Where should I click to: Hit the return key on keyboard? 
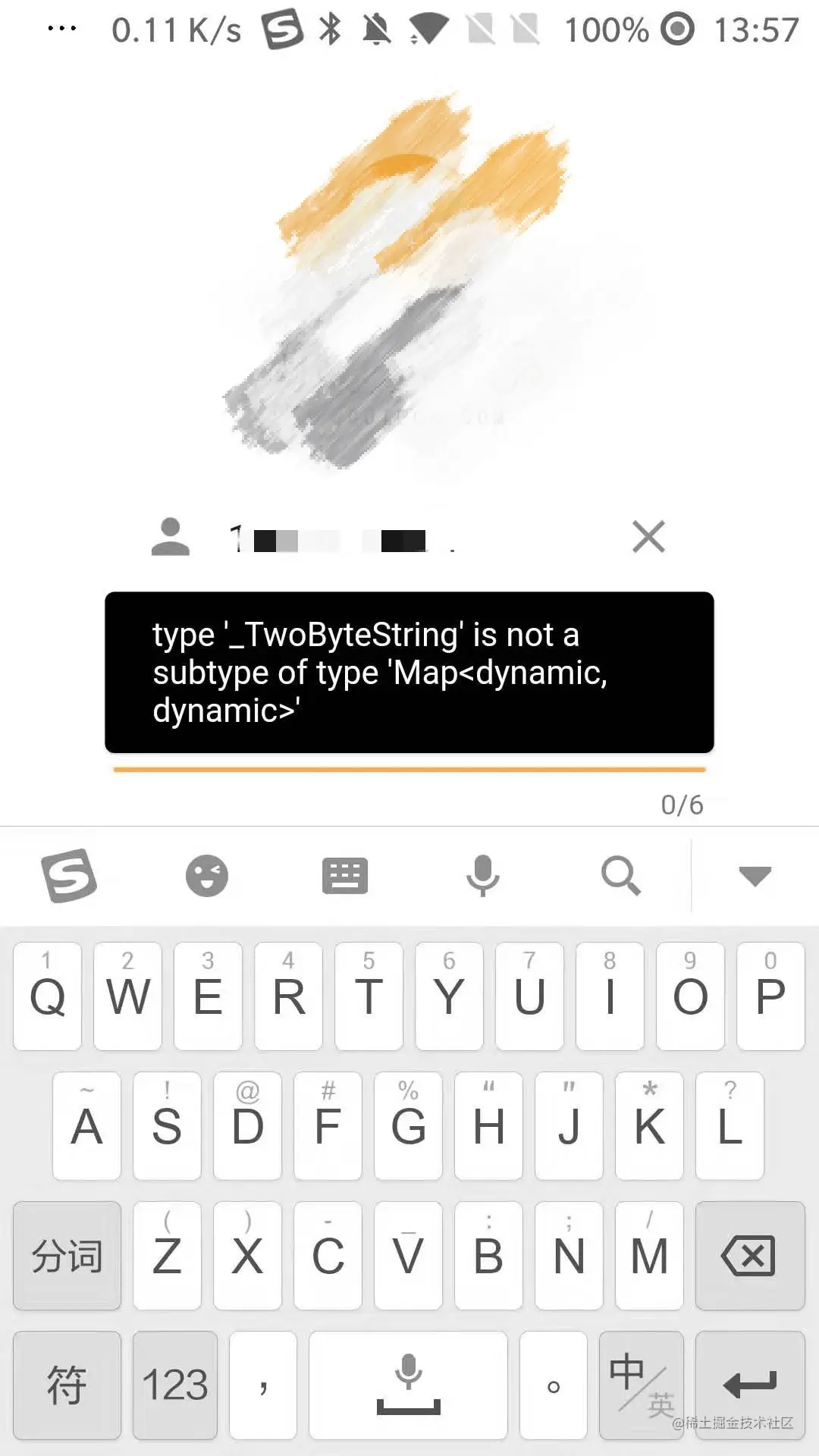749,1385
